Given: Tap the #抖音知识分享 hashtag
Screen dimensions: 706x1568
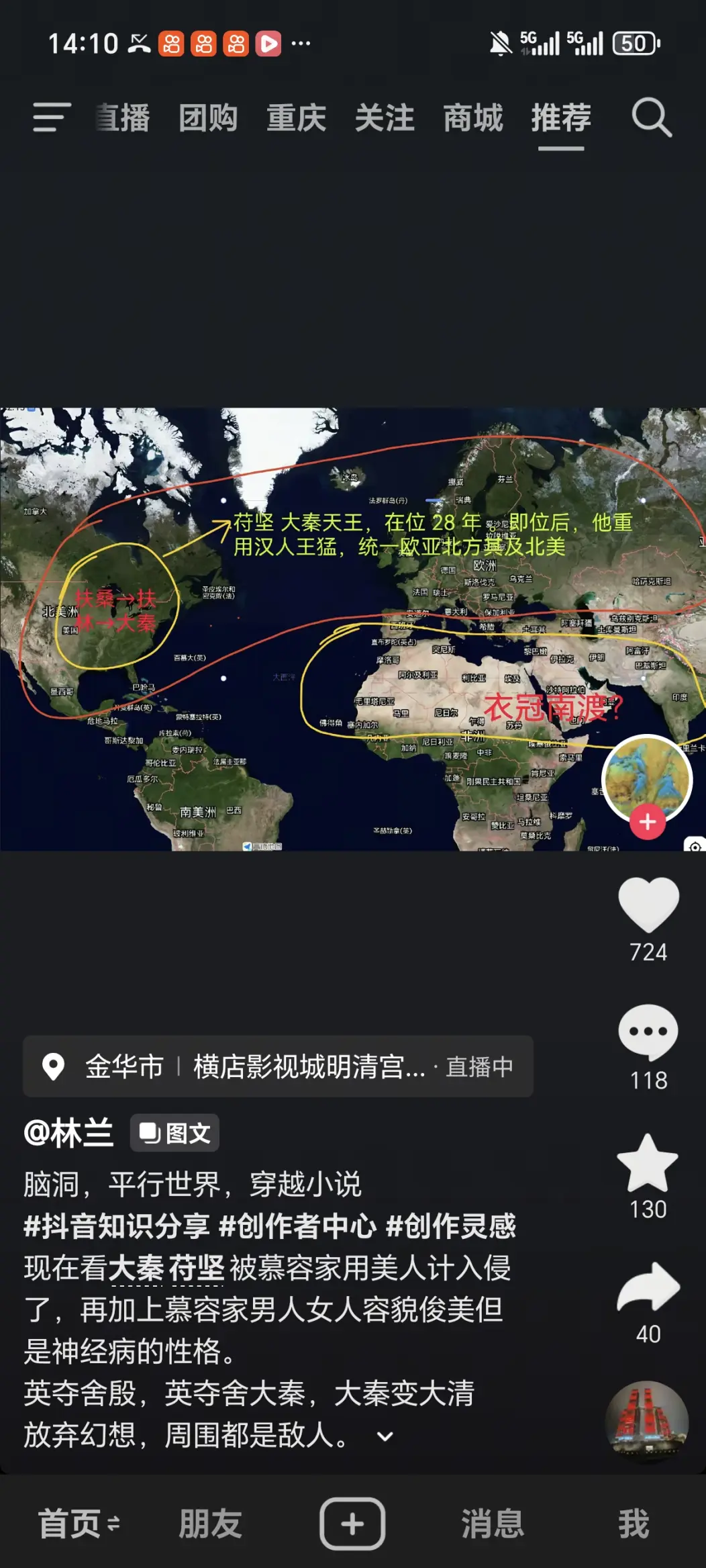Looking at the screenshot, I should (x=117, y=1226).
